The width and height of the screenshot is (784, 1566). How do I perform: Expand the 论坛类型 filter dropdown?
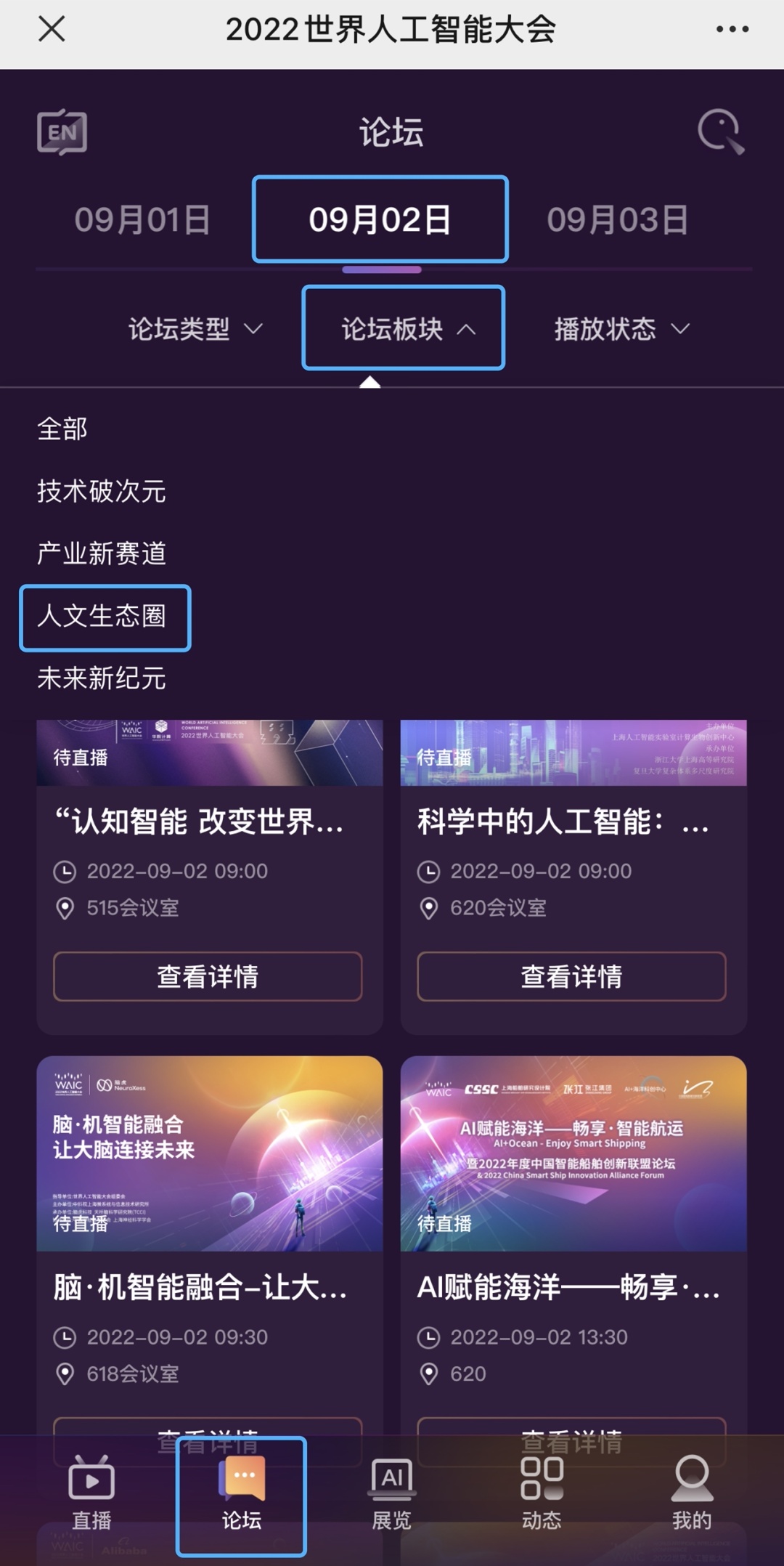[195, 329]
